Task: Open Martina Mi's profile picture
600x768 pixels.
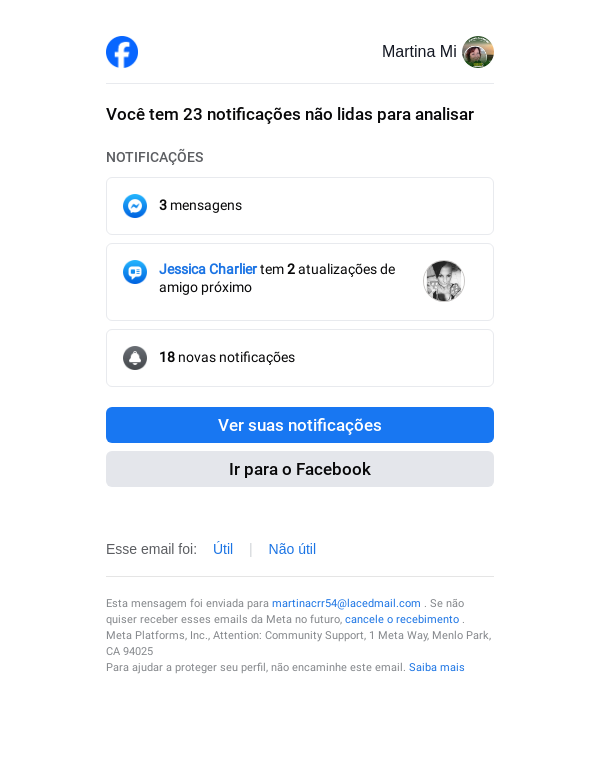Action: tap(478, 52)
